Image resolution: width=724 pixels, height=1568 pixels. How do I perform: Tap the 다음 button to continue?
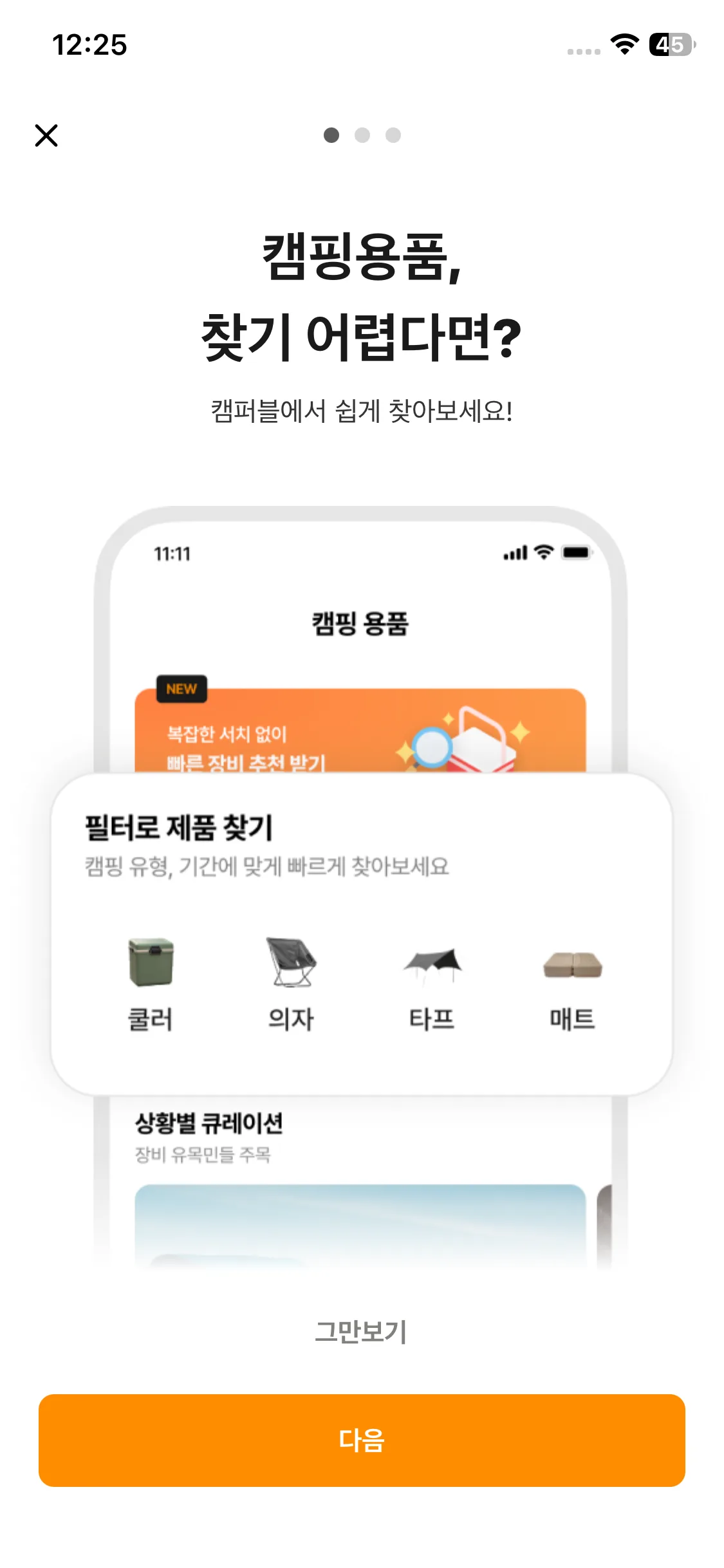pos(362,1440)
